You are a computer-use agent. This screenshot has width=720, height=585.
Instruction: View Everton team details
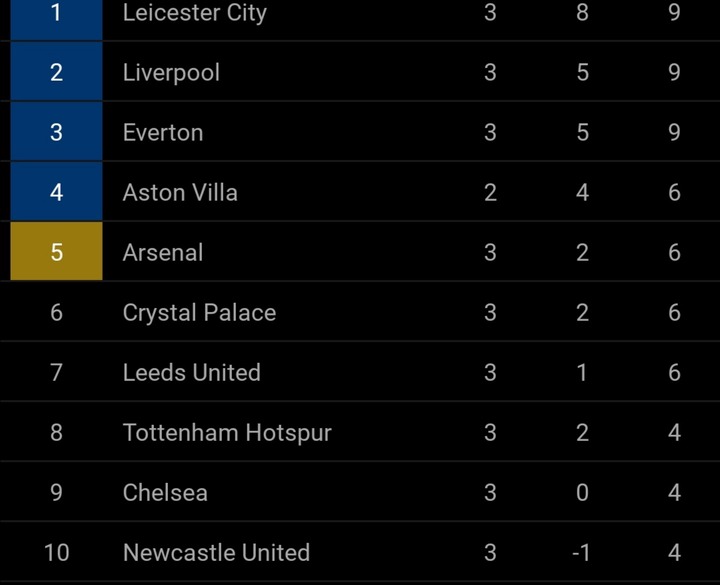point(163,132)
